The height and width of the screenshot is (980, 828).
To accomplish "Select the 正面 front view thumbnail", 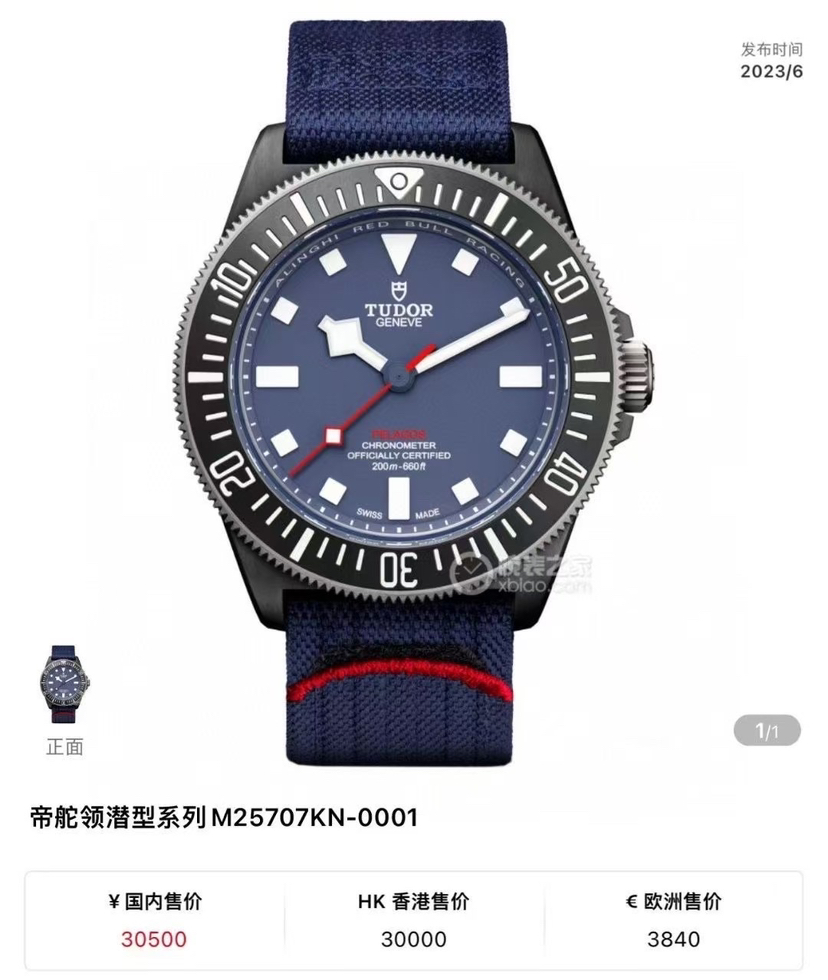I will click(x=64, y=684).
